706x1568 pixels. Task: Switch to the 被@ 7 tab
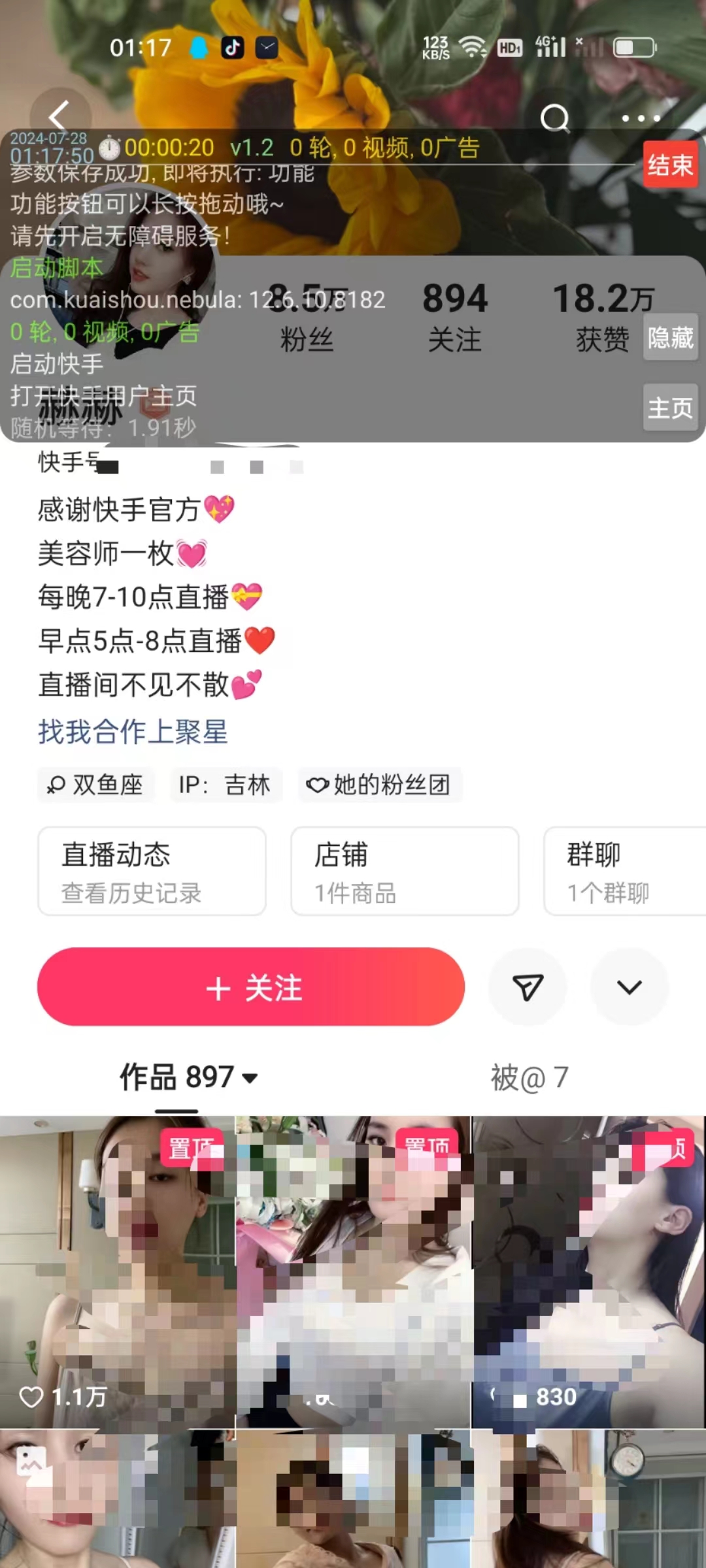(x=531, y=1077)
